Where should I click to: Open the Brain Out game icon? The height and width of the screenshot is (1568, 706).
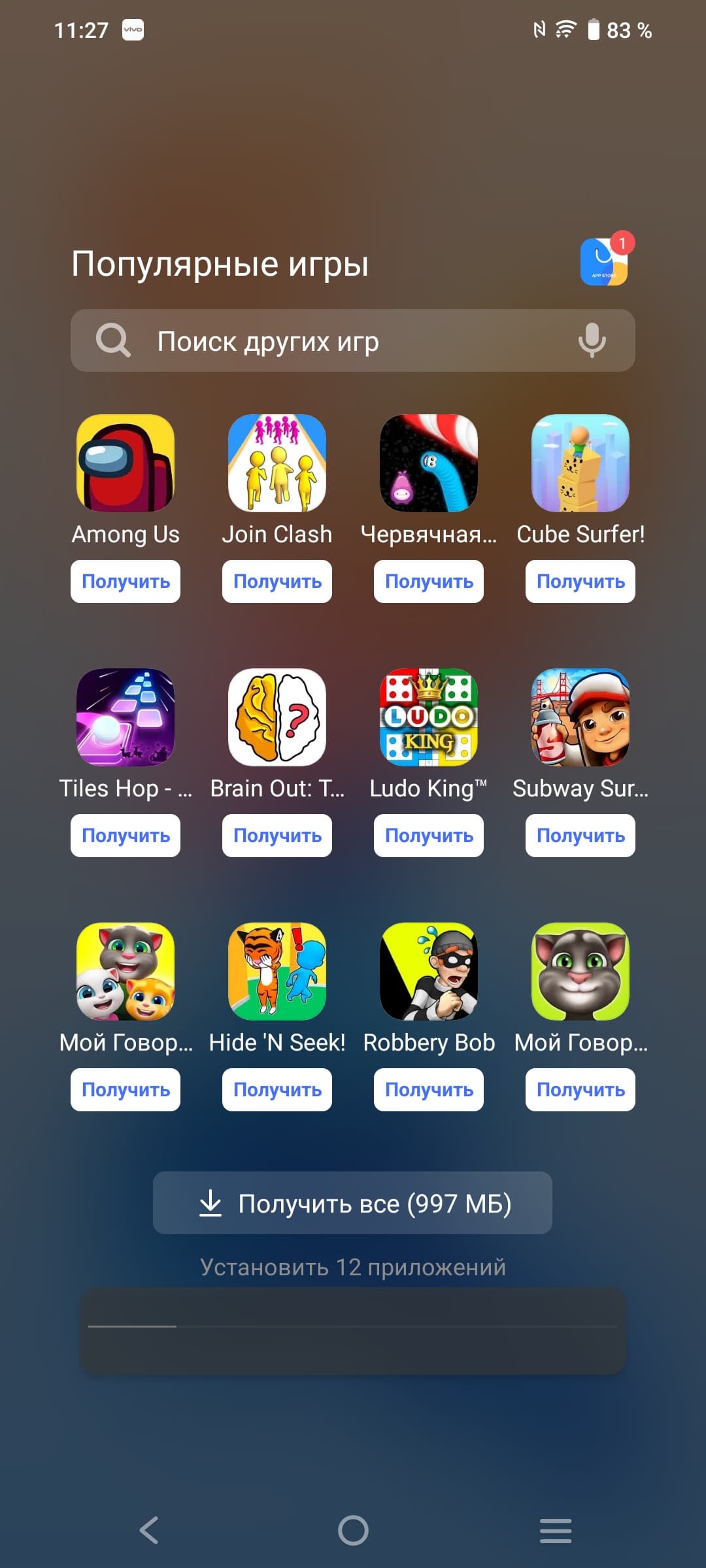pyautogui.click(x=277, y=717)
